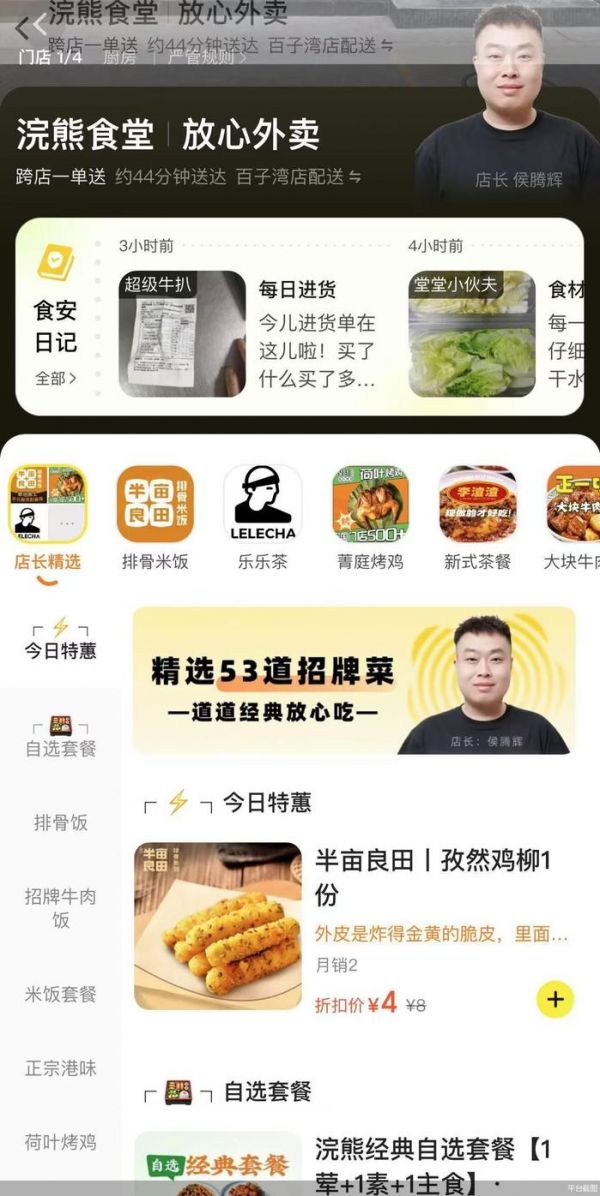The height and width of the screenshot is (1196, 600).
Task: Go back using the top-left arrow
Action: (x=25, y=26)
